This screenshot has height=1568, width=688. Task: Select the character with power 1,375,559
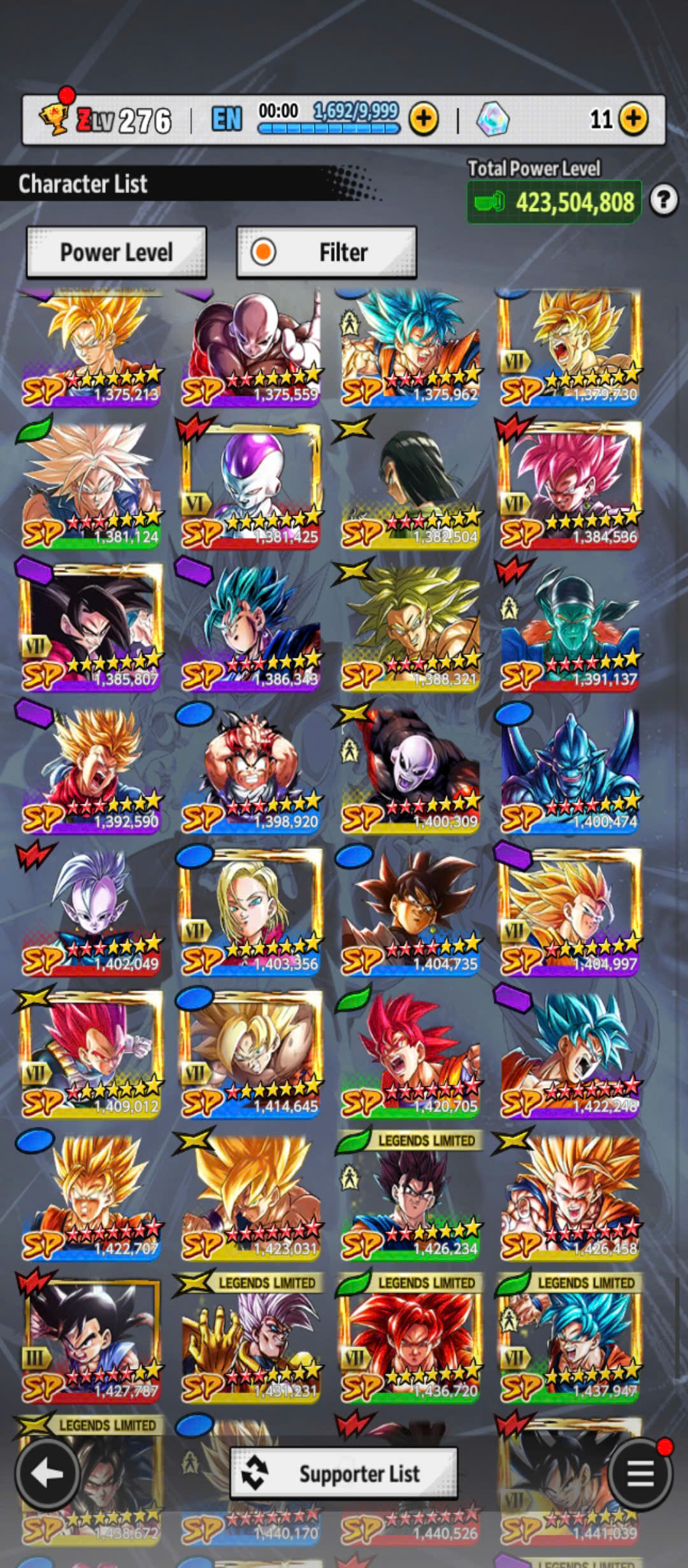(250, 349)
